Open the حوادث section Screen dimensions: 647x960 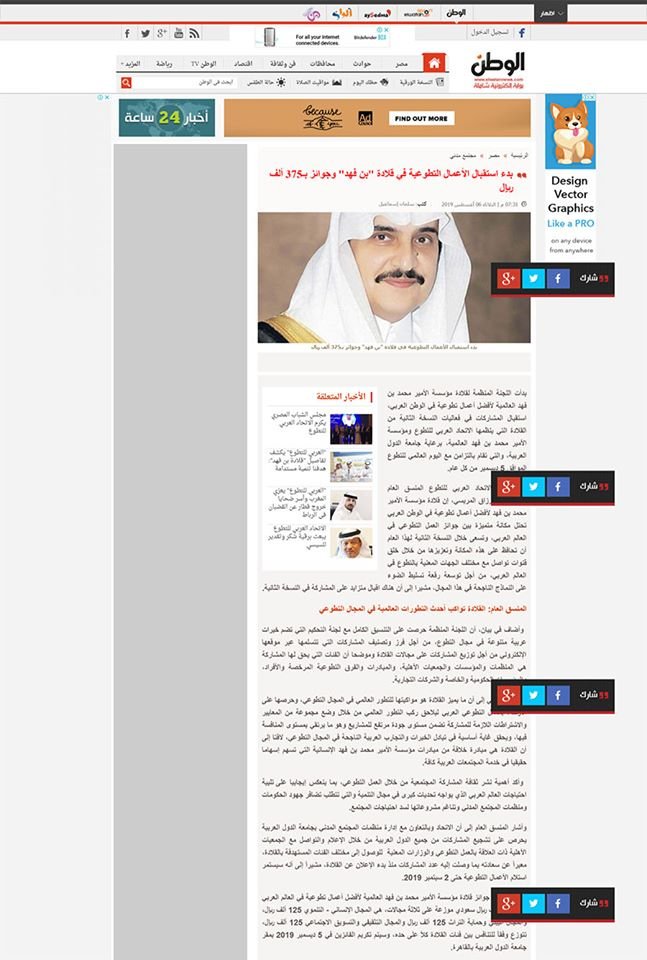click(x=364, y=63)
